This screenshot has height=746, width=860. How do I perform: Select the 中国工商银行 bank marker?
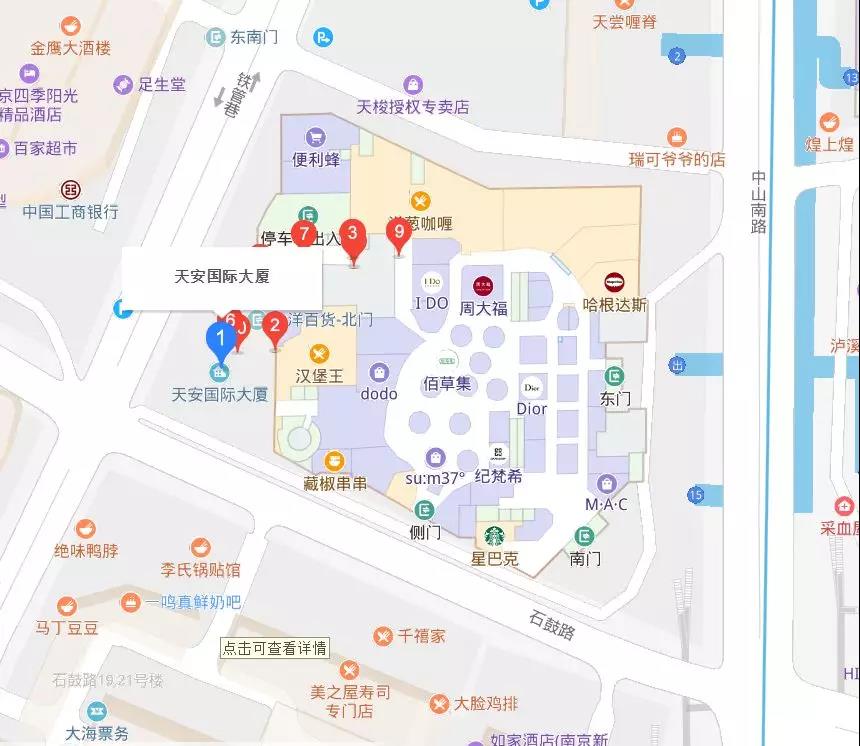(70, 190)
